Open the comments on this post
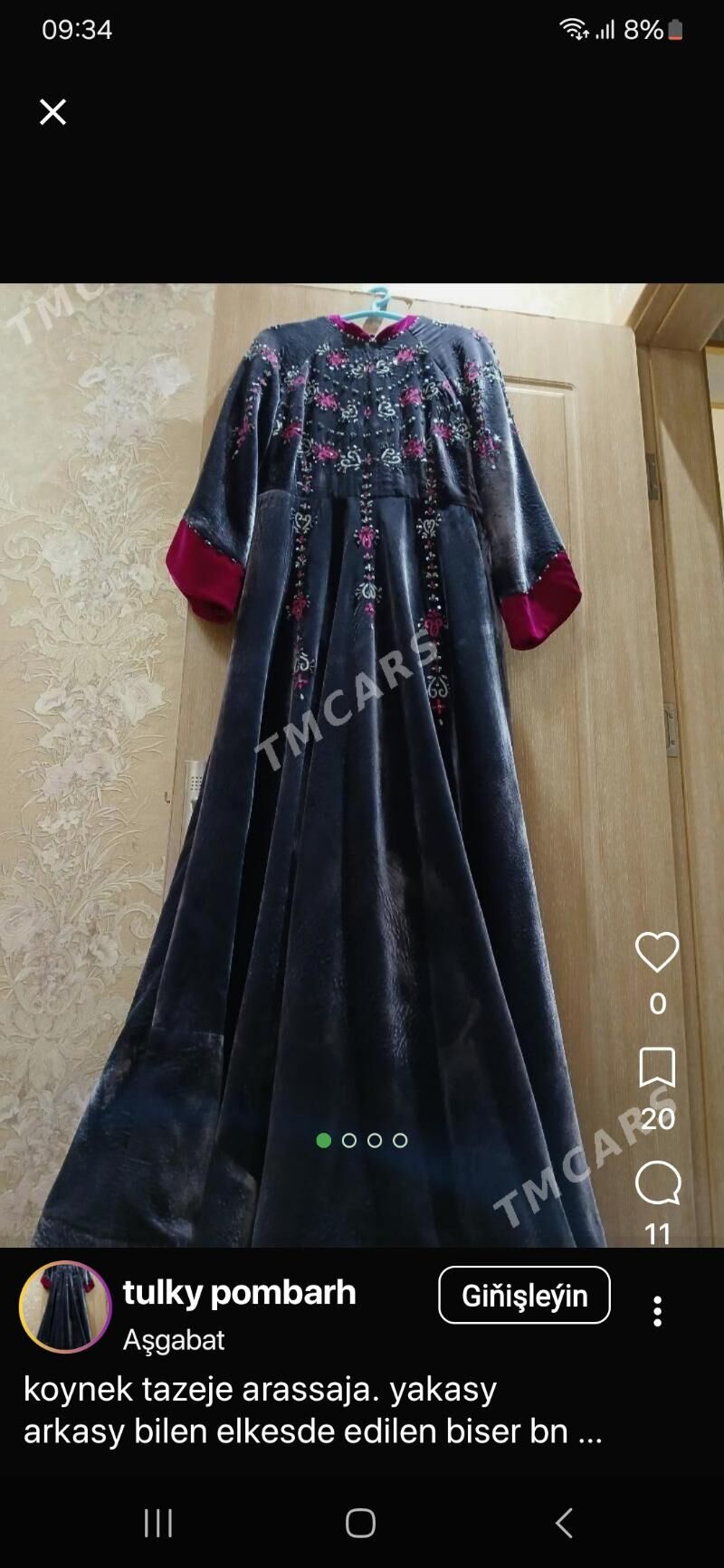This screenshot has height=1568, width=724. click(x=657, y=1183)
